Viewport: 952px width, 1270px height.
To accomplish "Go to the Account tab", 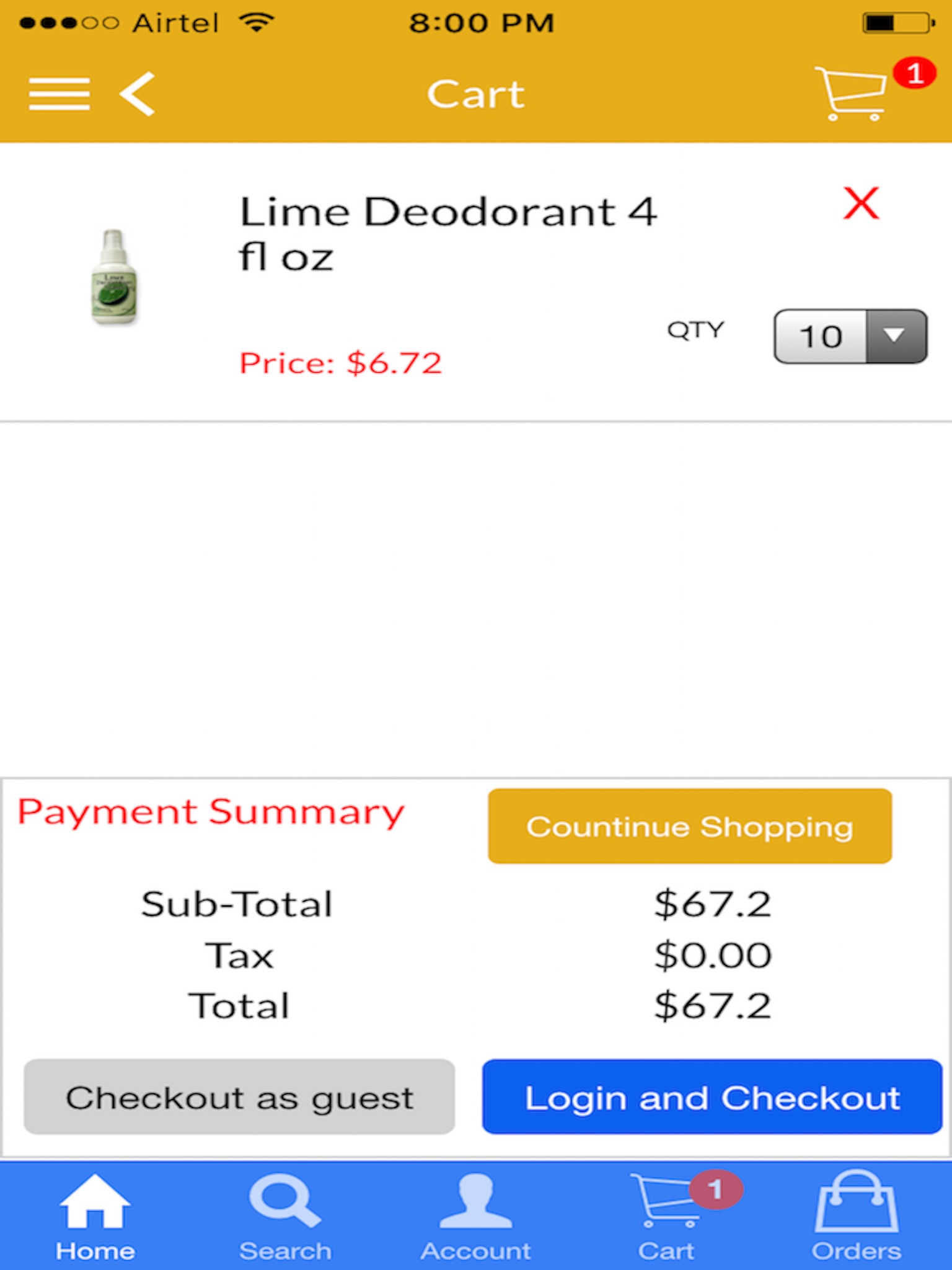I will pyautogui.click(x=476, y=1217).
